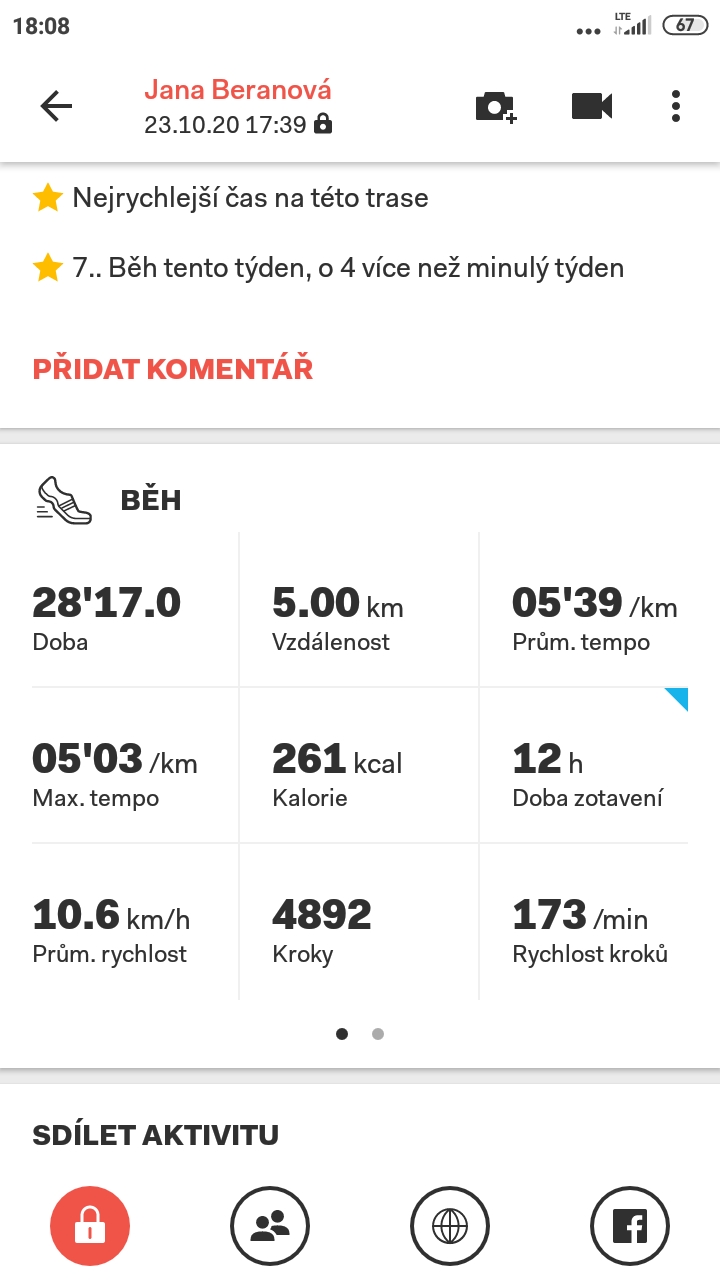Tap PŘIDAT KOMENTÁŘ to add a comment
720x1280 pixels.
[173, 368]
